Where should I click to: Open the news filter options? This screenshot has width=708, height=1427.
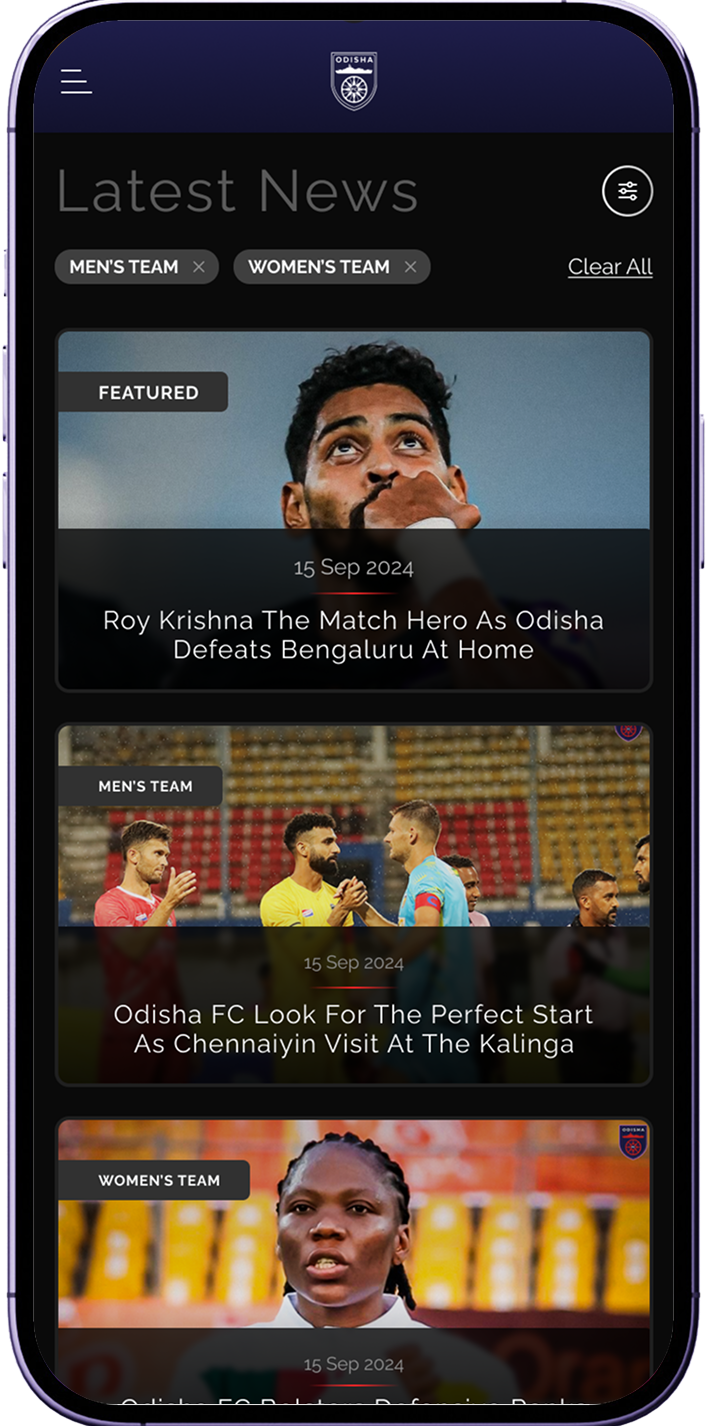tap(627, 191)
